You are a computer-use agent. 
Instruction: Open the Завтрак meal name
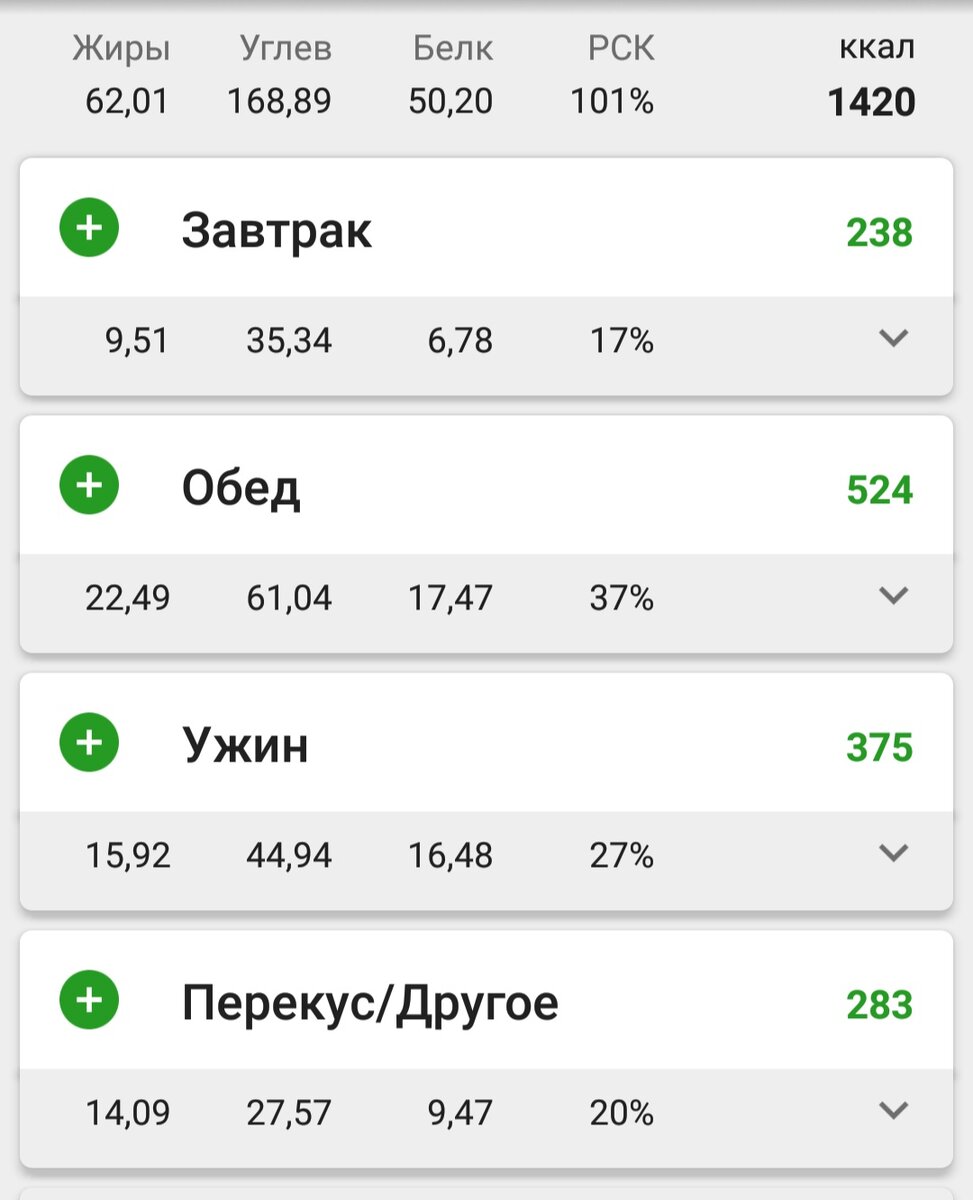tap(277, 231)
